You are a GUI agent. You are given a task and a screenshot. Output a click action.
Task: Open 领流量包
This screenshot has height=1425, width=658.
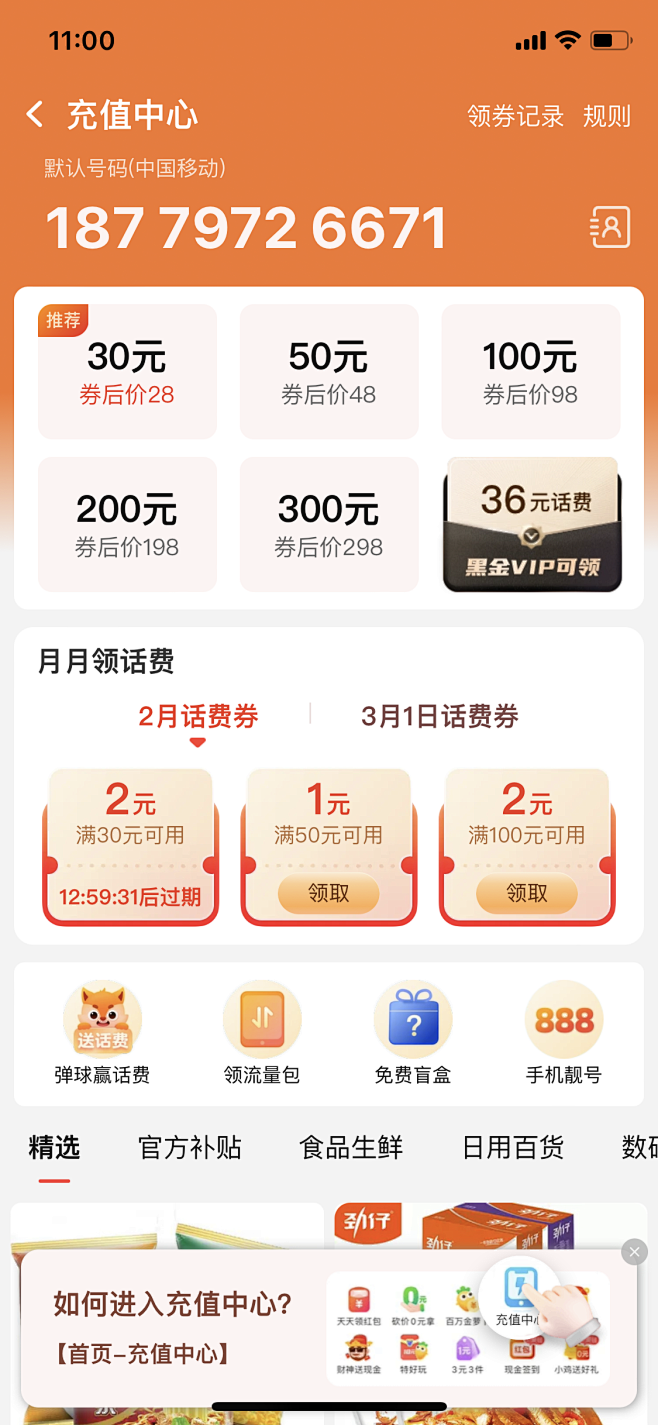pos(262,1034)
